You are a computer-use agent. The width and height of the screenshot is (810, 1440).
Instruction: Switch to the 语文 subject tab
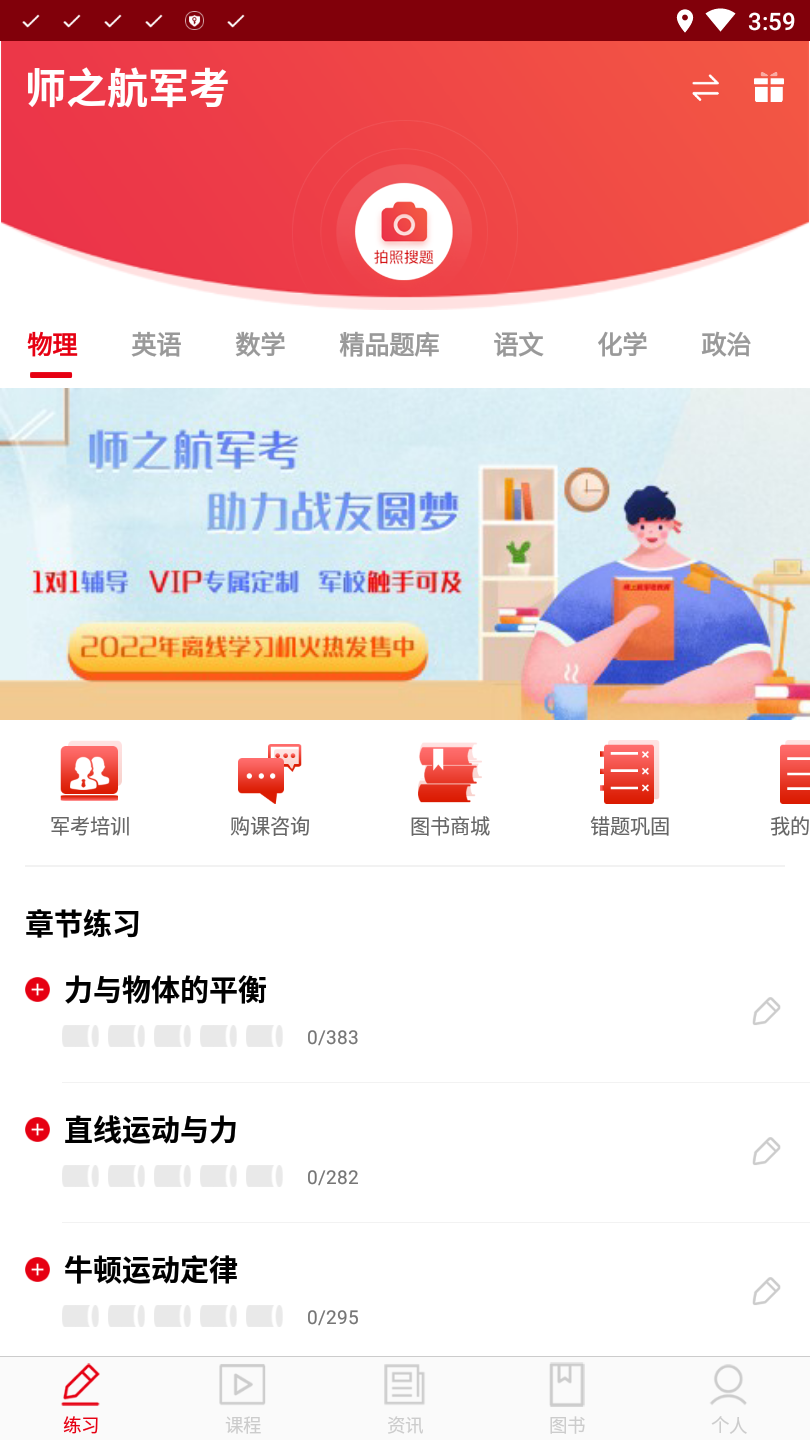518,345
